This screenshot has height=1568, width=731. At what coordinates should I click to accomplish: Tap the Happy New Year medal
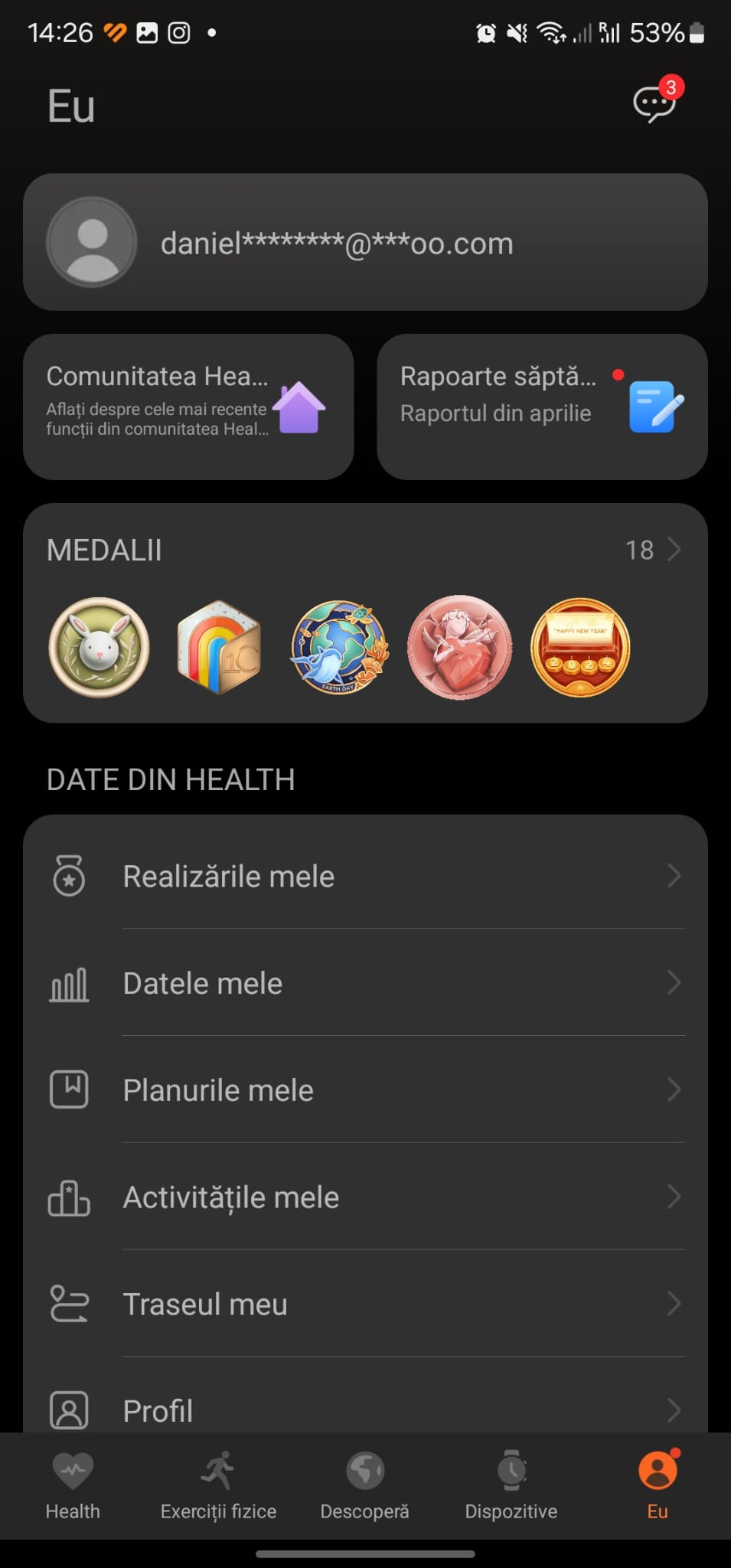(580, 648)
